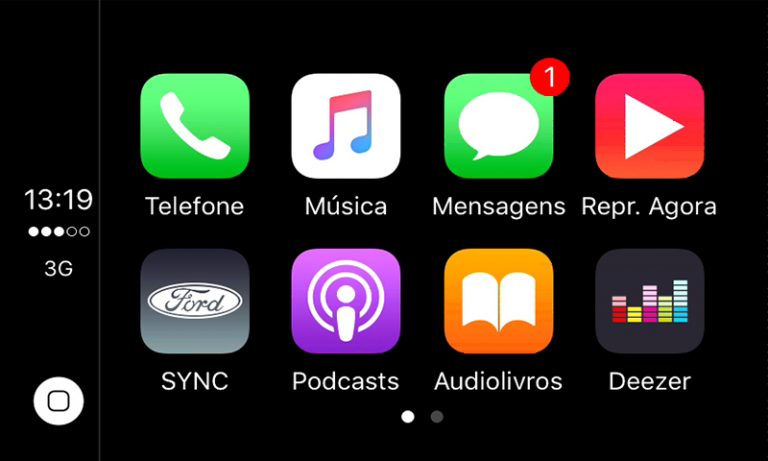This screenshot has width=768, height=461.
Task: Open the Telefone app
Action: point(195,127)
